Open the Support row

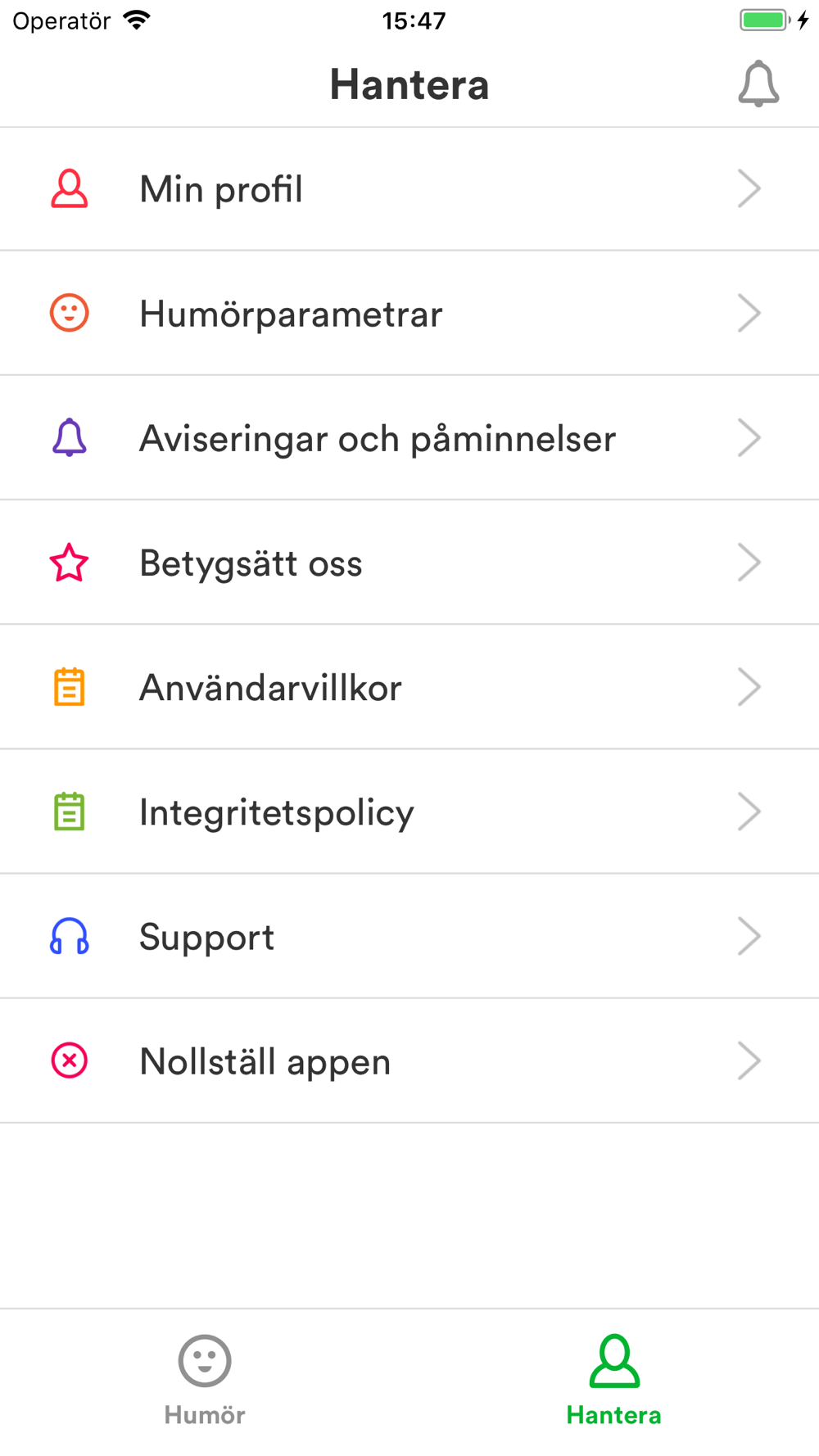tap(409, 936)
